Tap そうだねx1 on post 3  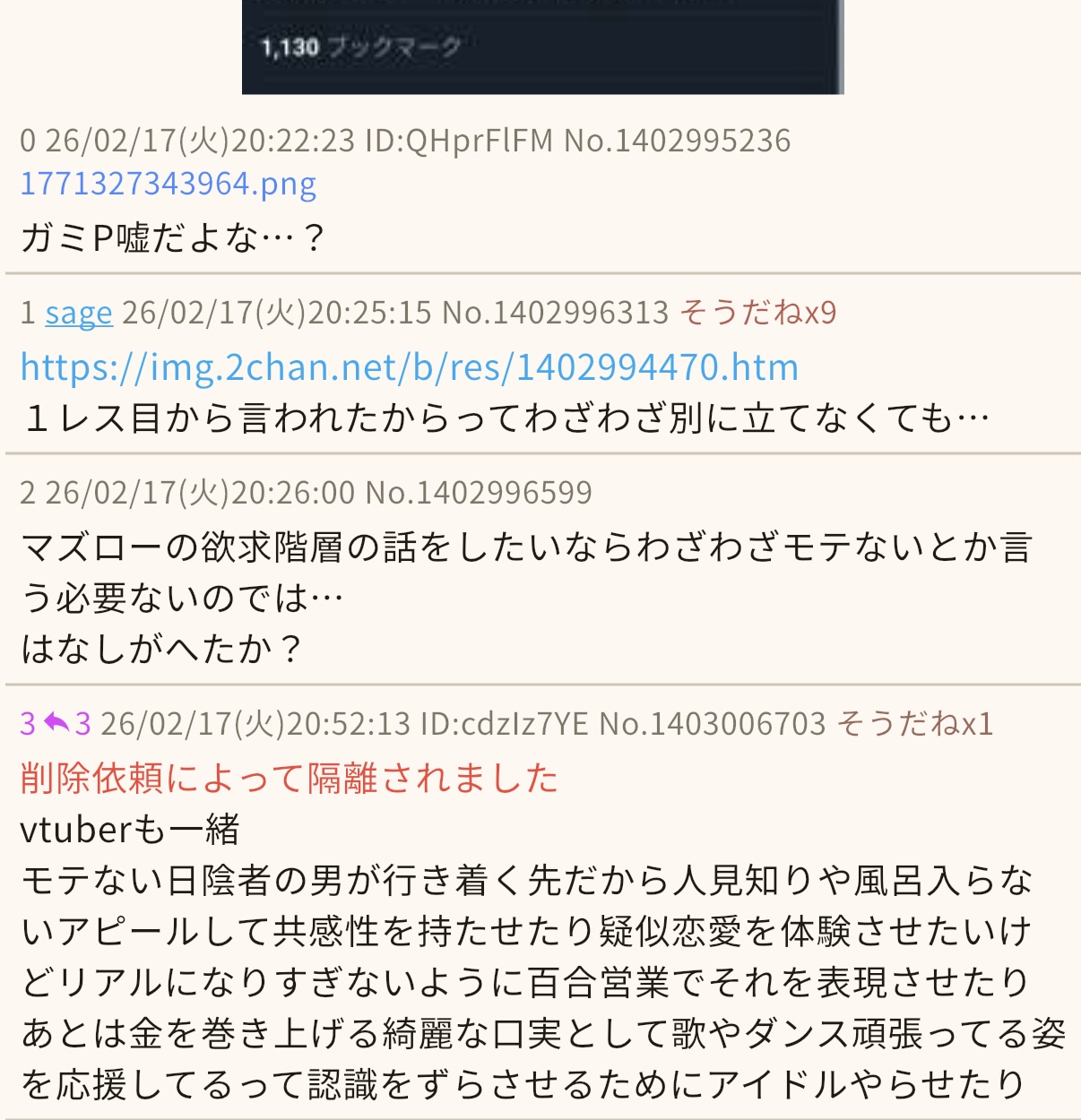click(x=915, y=723)
